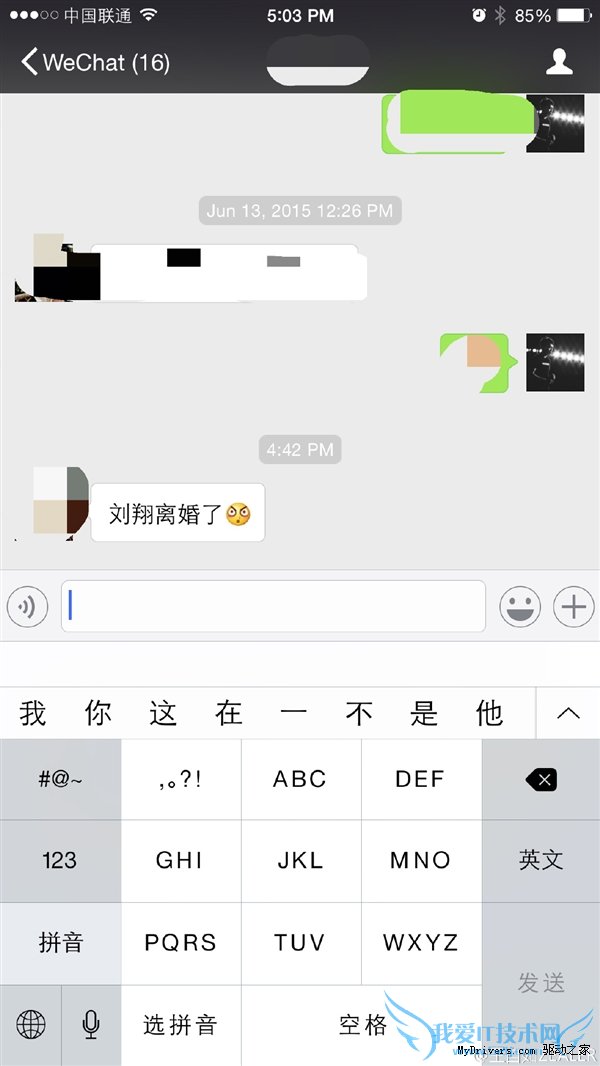Open the plus attachments menu
The width and height of the screenshot is (600, 1066).
(574, 606)
